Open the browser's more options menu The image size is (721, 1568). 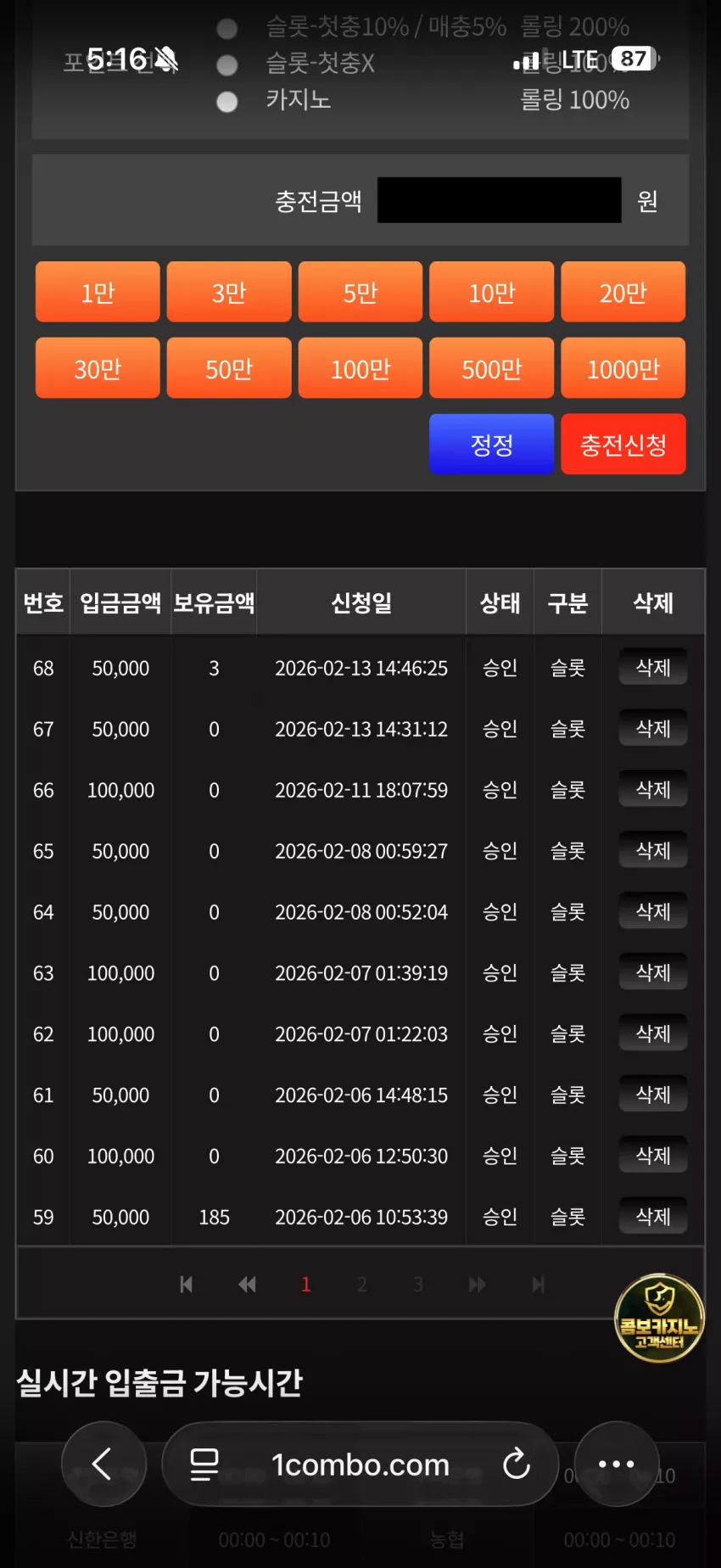617,1464
